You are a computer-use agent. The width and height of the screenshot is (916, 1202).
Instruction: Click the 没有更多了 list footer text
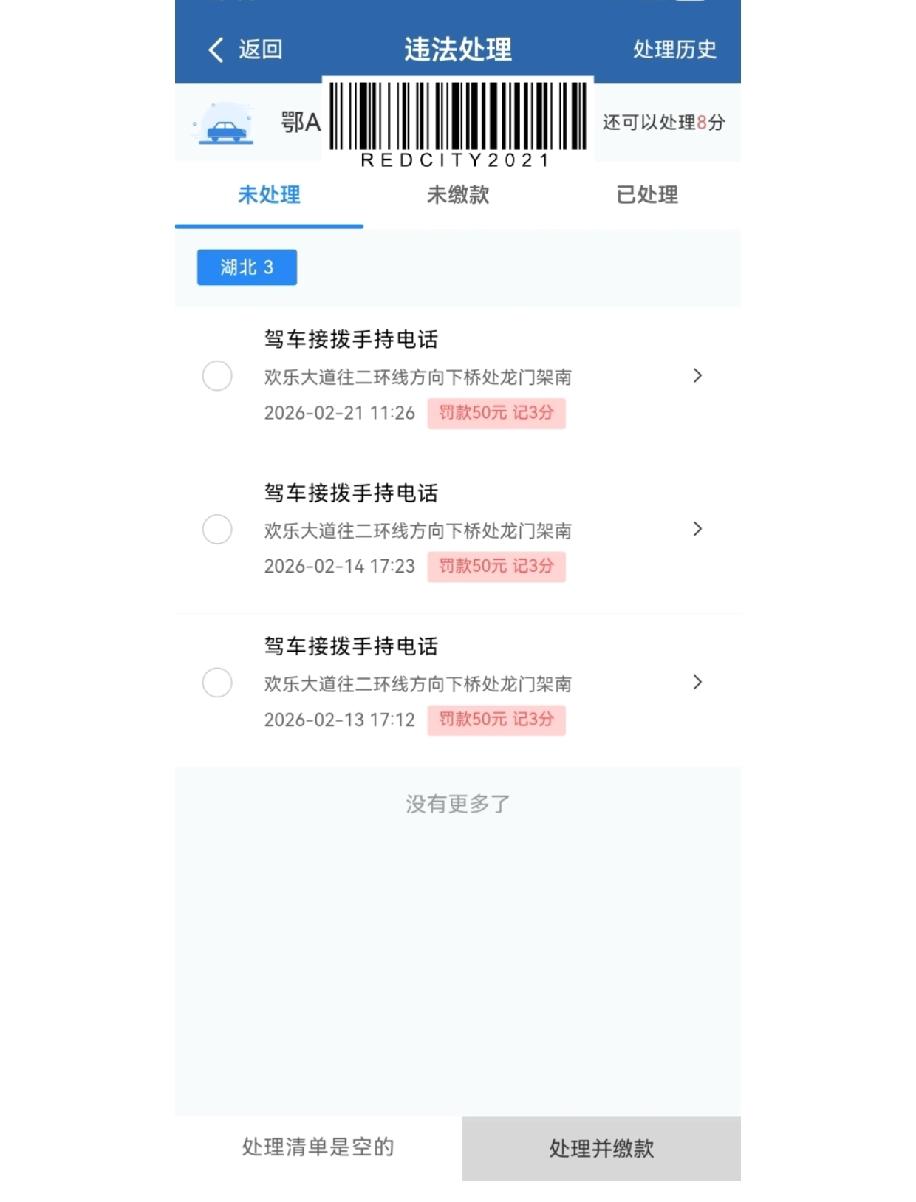(456, 803)
